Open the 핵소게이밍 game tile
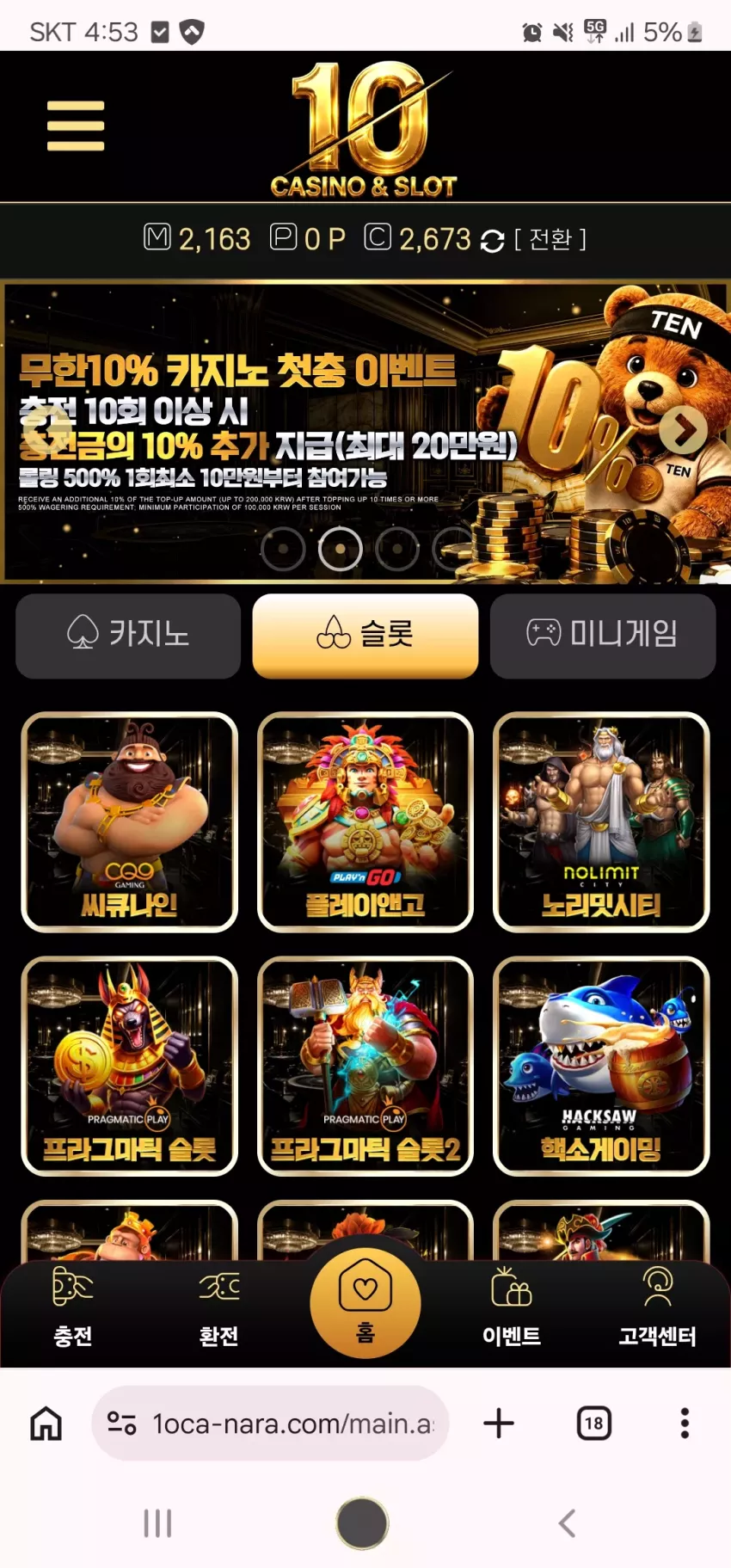 [601, 1067]
